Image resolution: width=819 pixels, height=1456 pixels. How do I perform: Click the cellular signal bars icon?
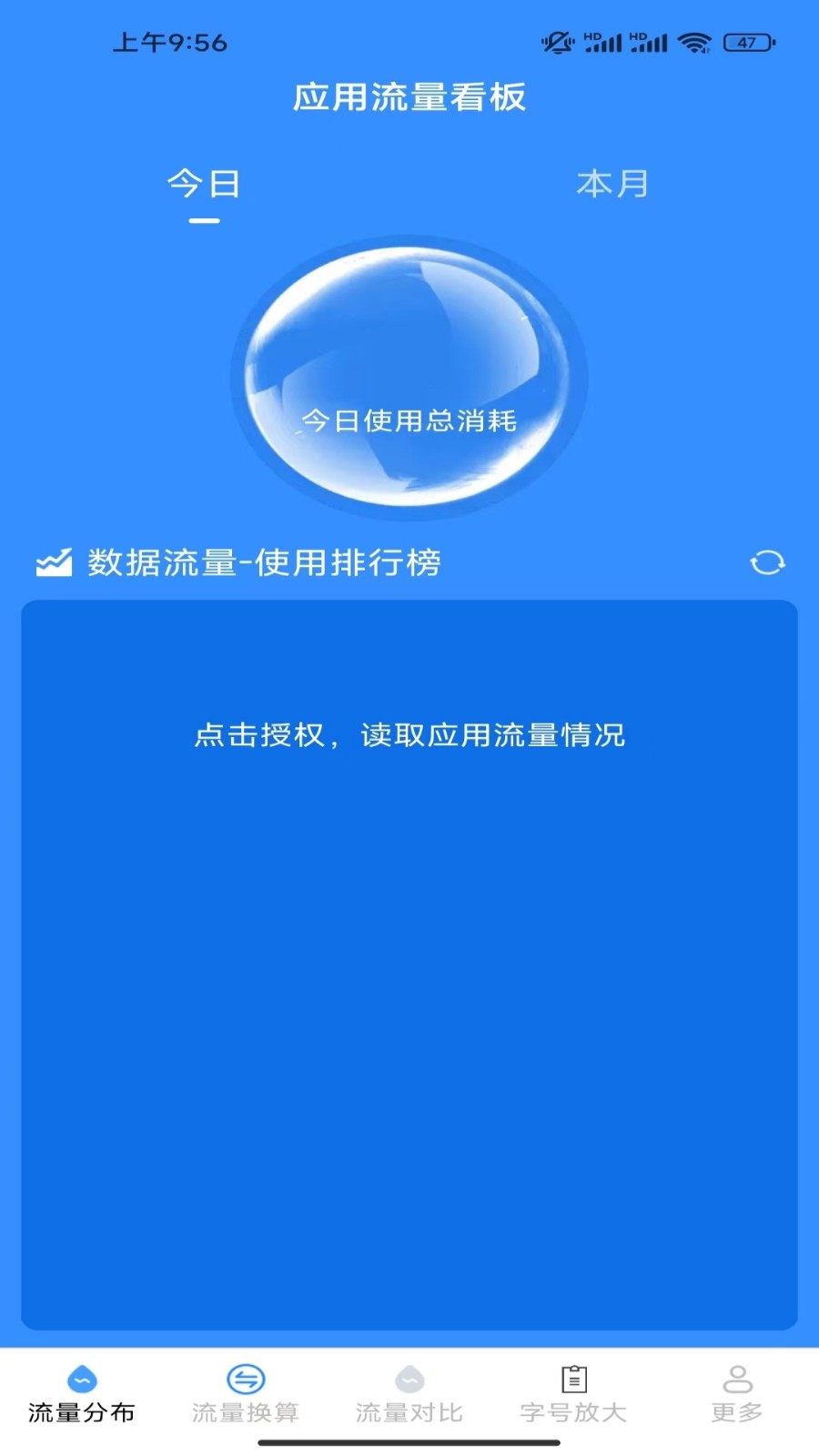607,42
